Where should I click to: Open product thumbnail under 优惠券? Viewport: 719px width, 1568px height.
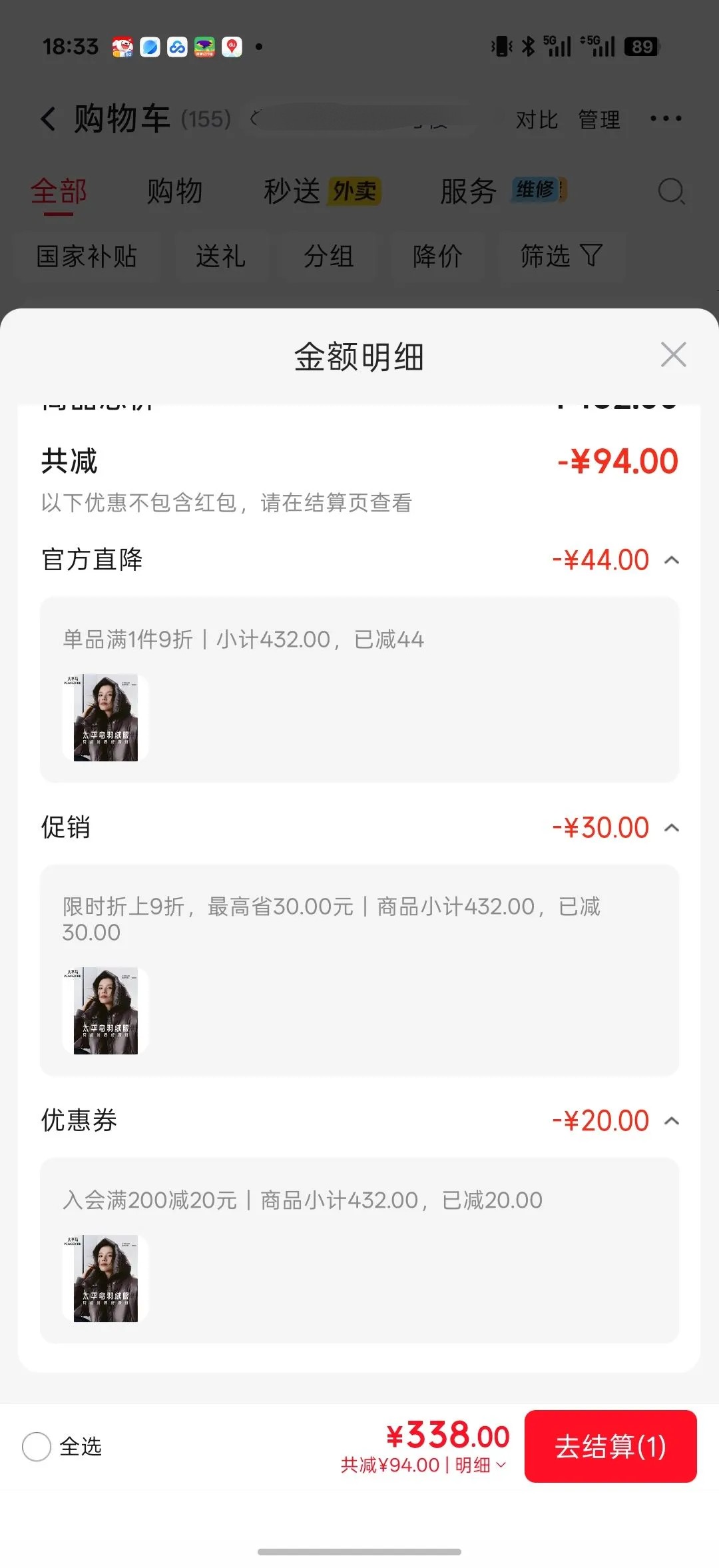(x=105, y=1279)
